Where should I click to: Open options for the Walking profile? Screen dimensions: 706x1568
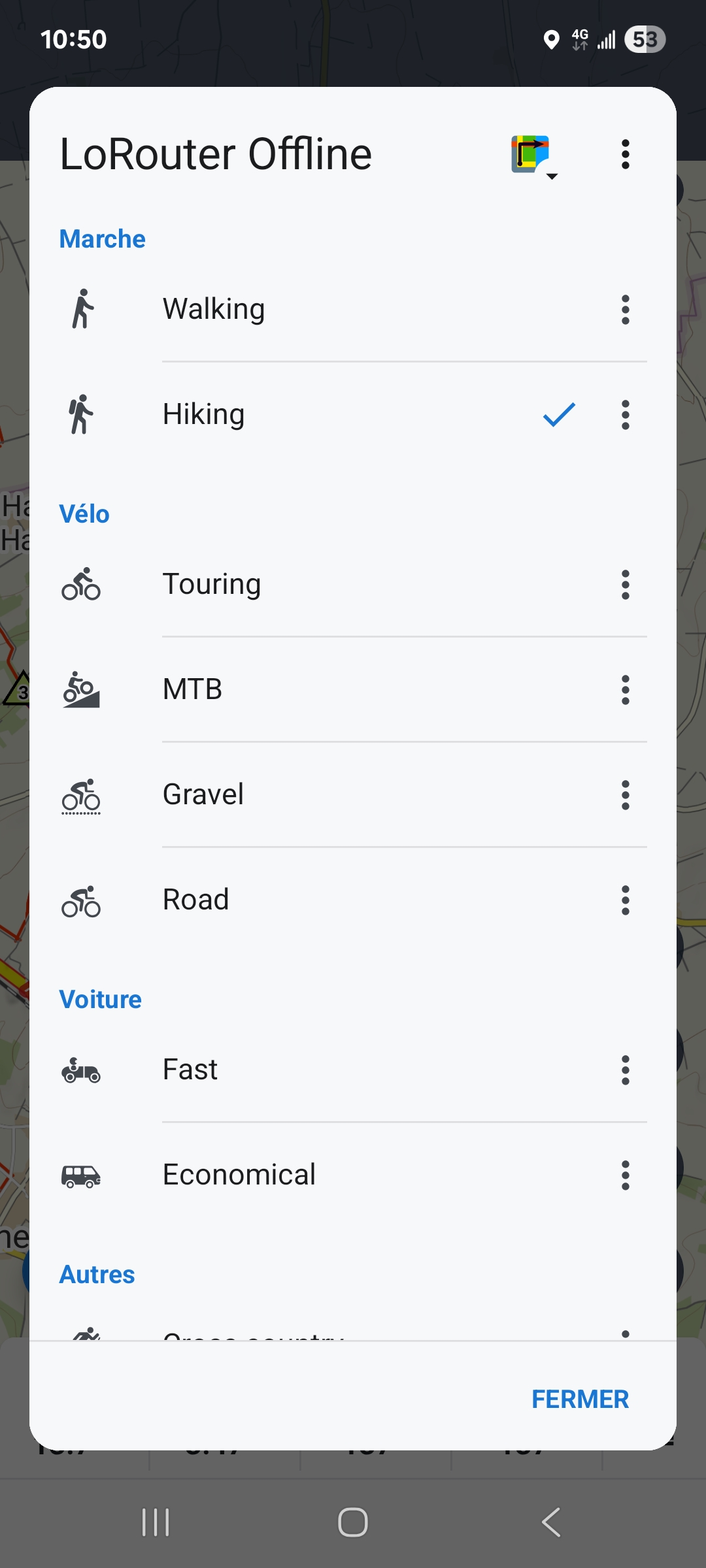626,310
